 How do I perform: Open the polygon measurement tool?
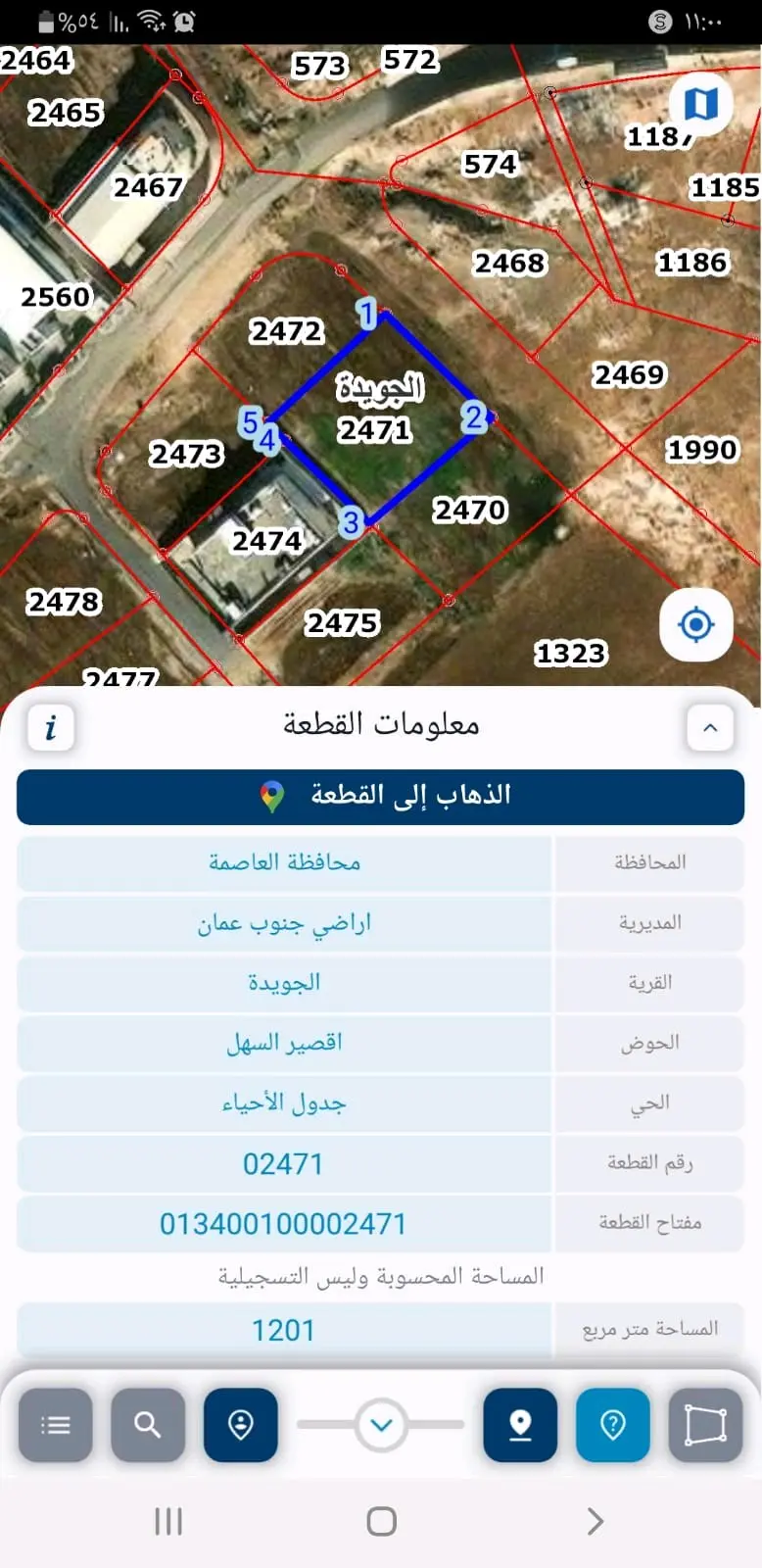coord(704,1426)
